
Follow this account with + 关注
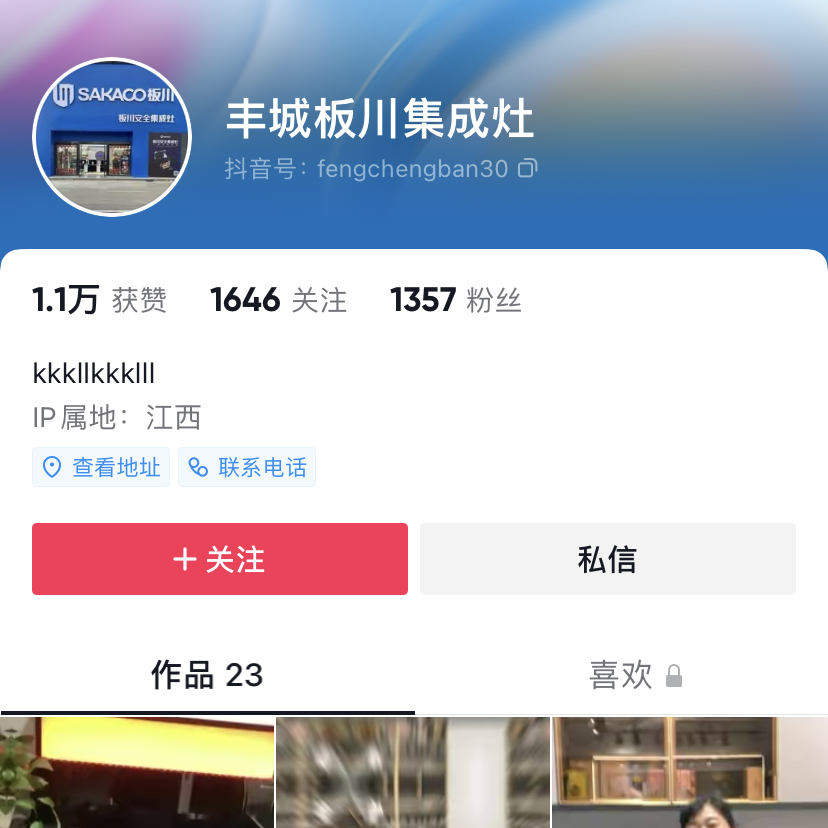pos(220,559)
